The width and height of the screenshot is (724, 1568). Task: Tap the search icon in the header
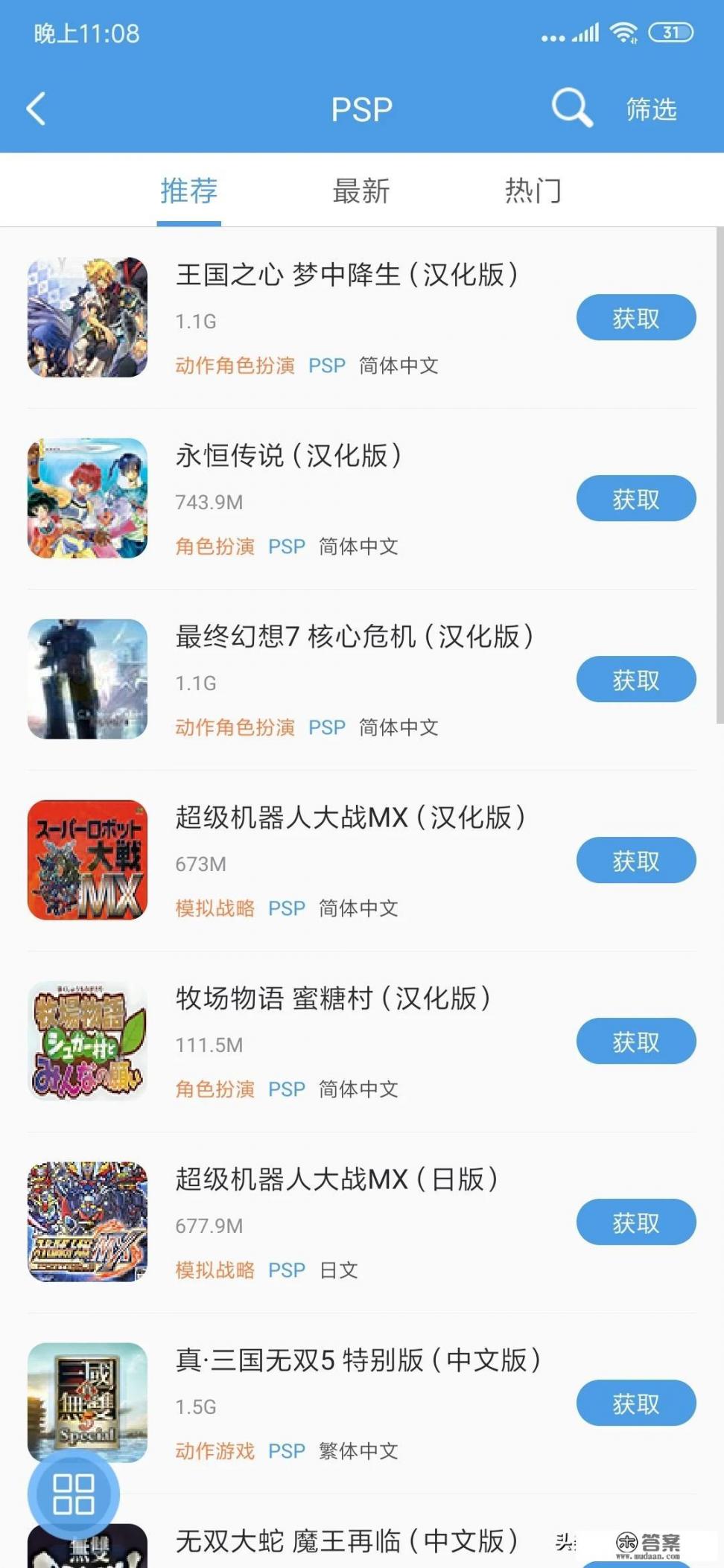click(x=570, y=108)
